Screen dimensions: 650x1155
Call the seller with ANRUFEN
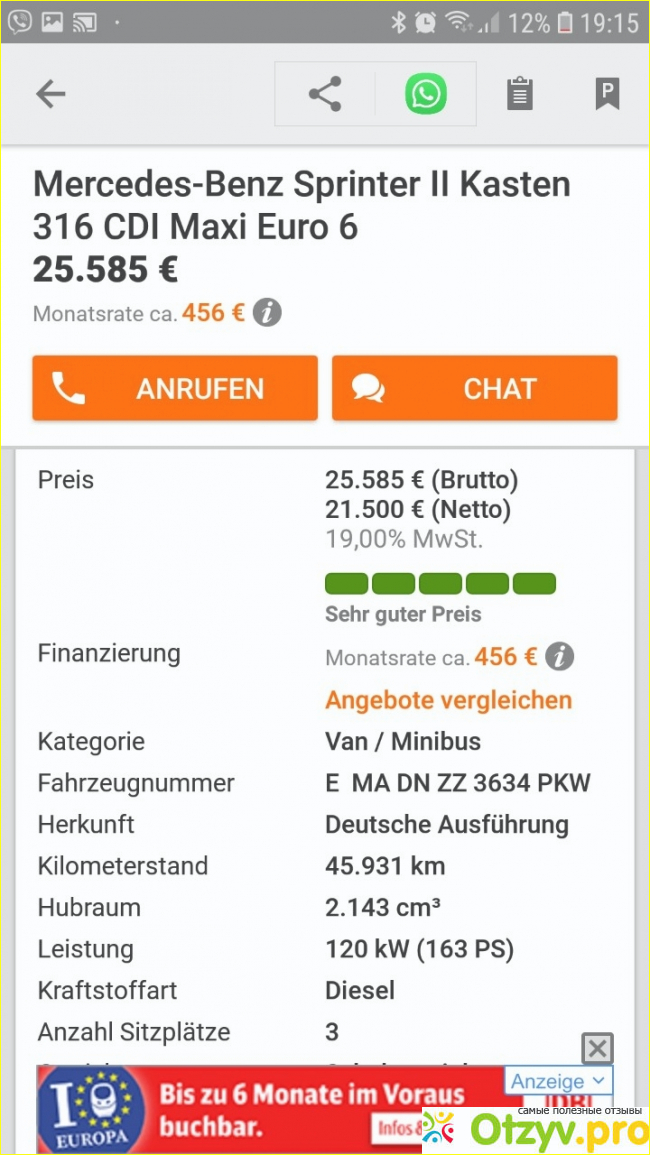click(175, 388)
